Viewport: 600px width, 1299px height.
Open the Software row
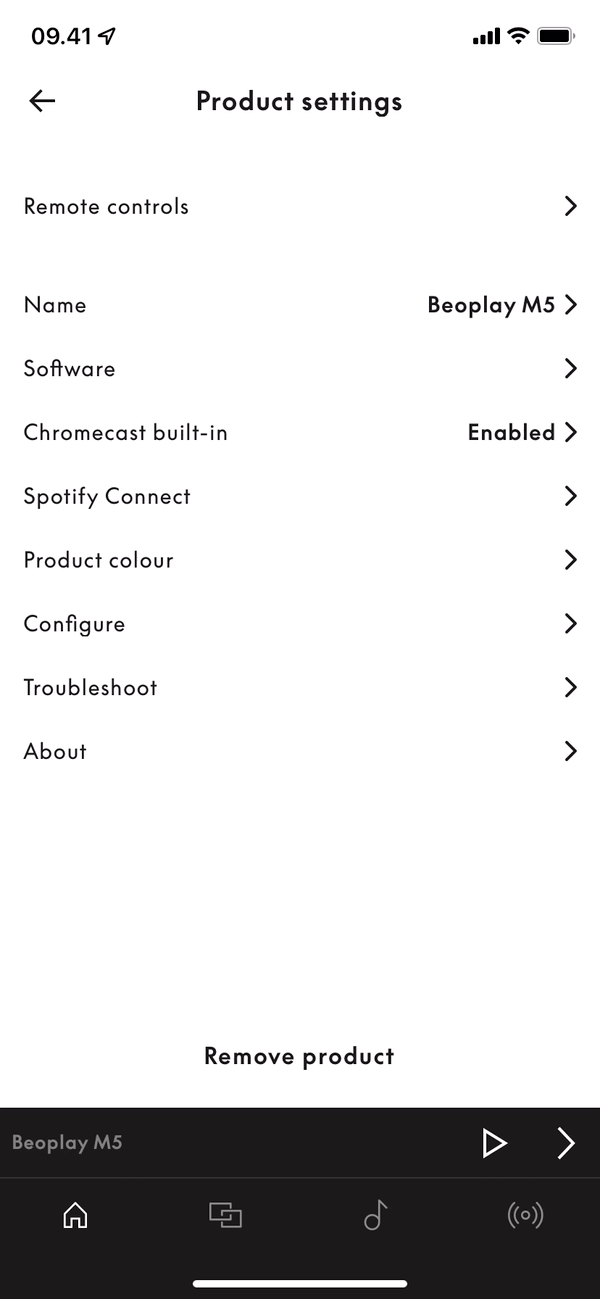click(x=300, y=368)
